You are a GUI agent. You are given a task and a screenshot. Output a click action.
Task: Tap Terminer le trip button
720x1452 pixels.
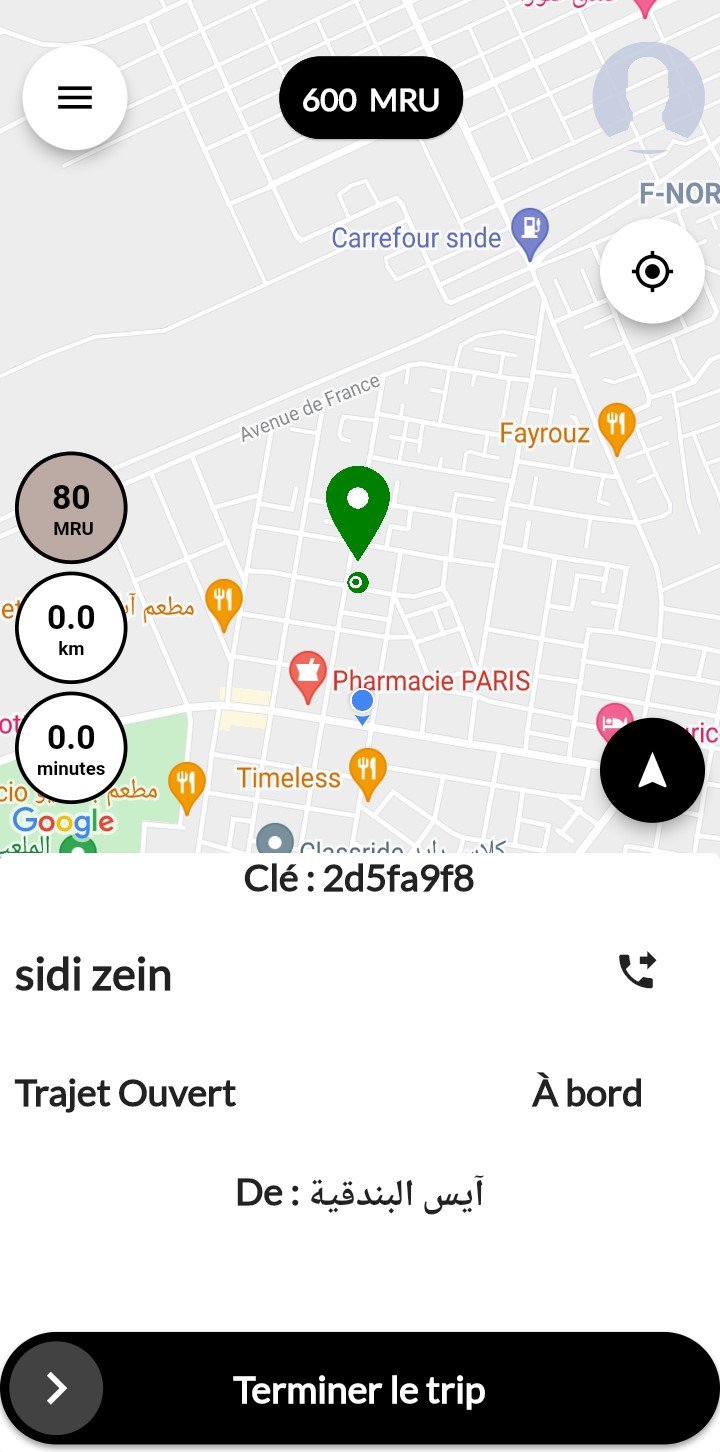click(360, 1388)
